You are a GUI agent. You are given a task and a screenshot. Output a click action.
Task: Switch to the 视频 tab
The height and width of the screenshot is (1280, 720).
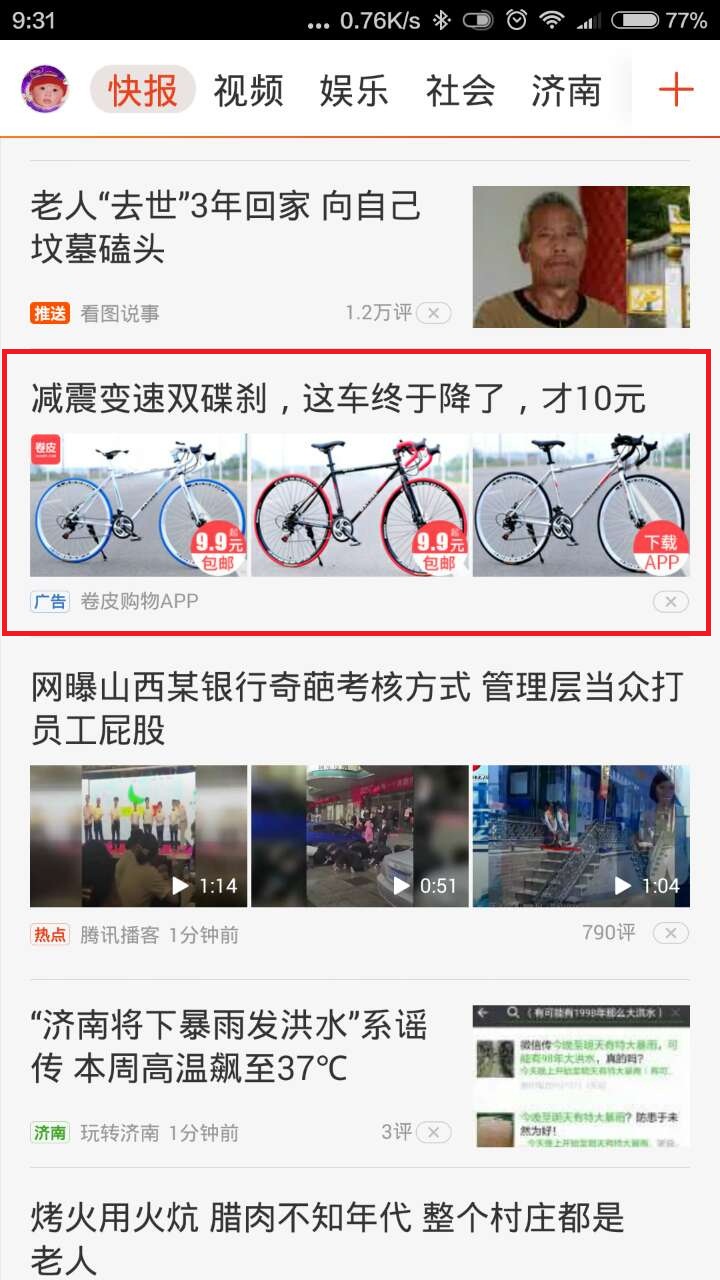coord(249,91)
